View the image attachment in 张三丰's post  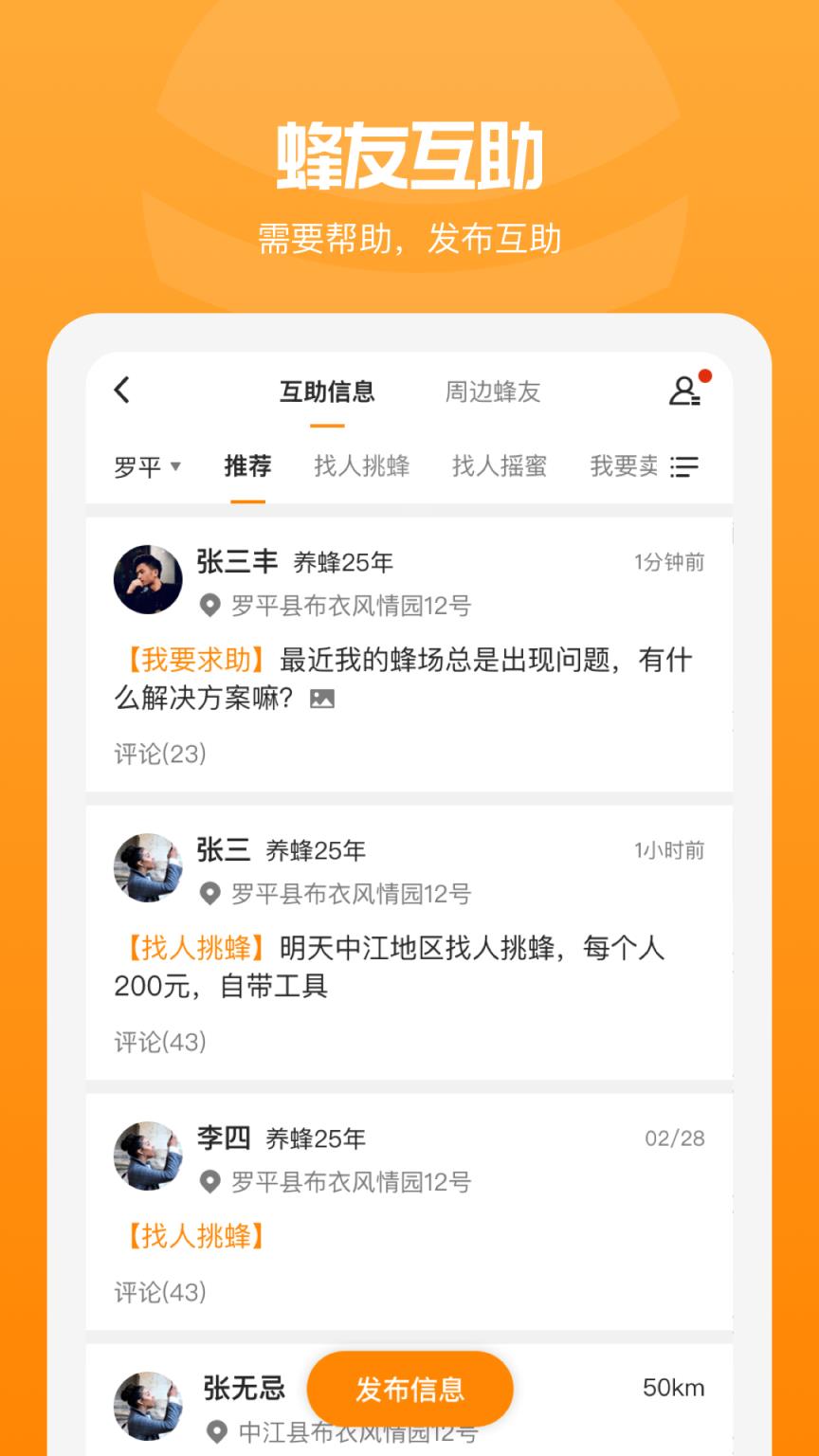[323, 699]
